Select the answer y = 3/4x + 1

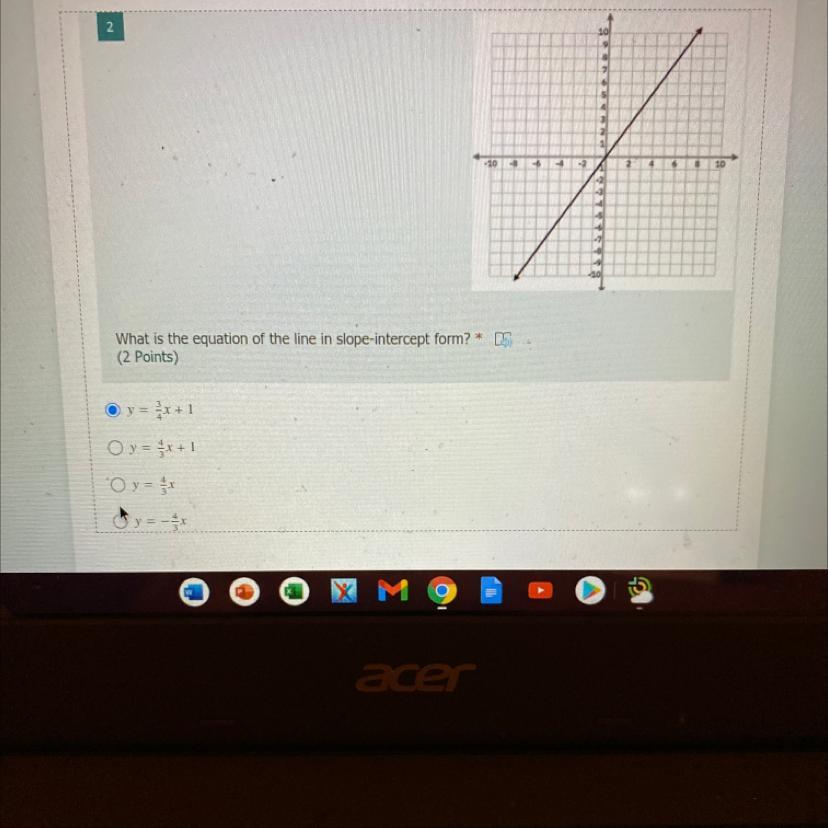pos(114,409)
